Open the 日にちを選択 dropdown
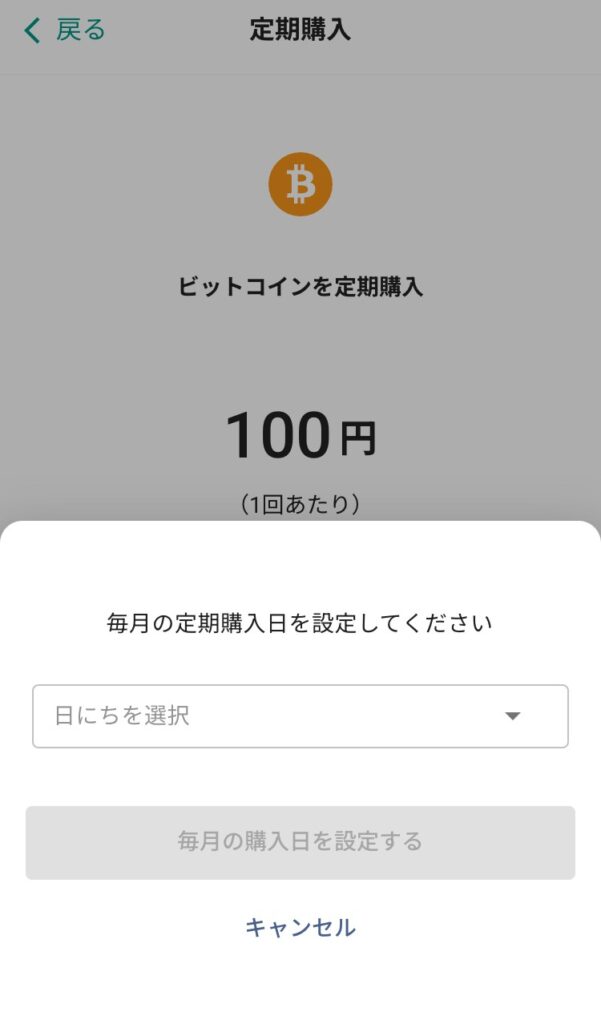 click(x=300, y=716)
